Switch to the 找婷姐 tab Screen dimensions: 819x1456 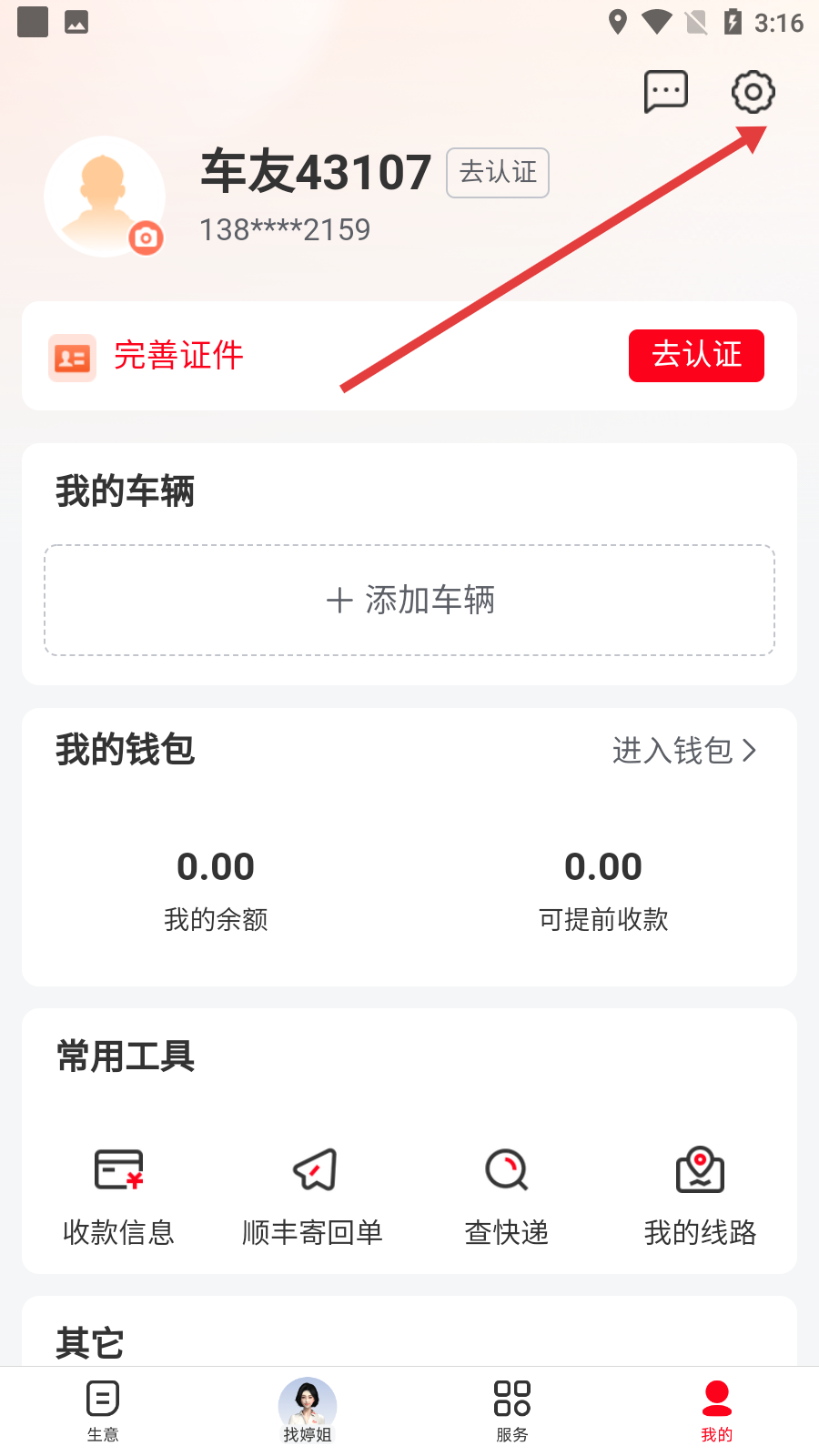click(308, 1410)
